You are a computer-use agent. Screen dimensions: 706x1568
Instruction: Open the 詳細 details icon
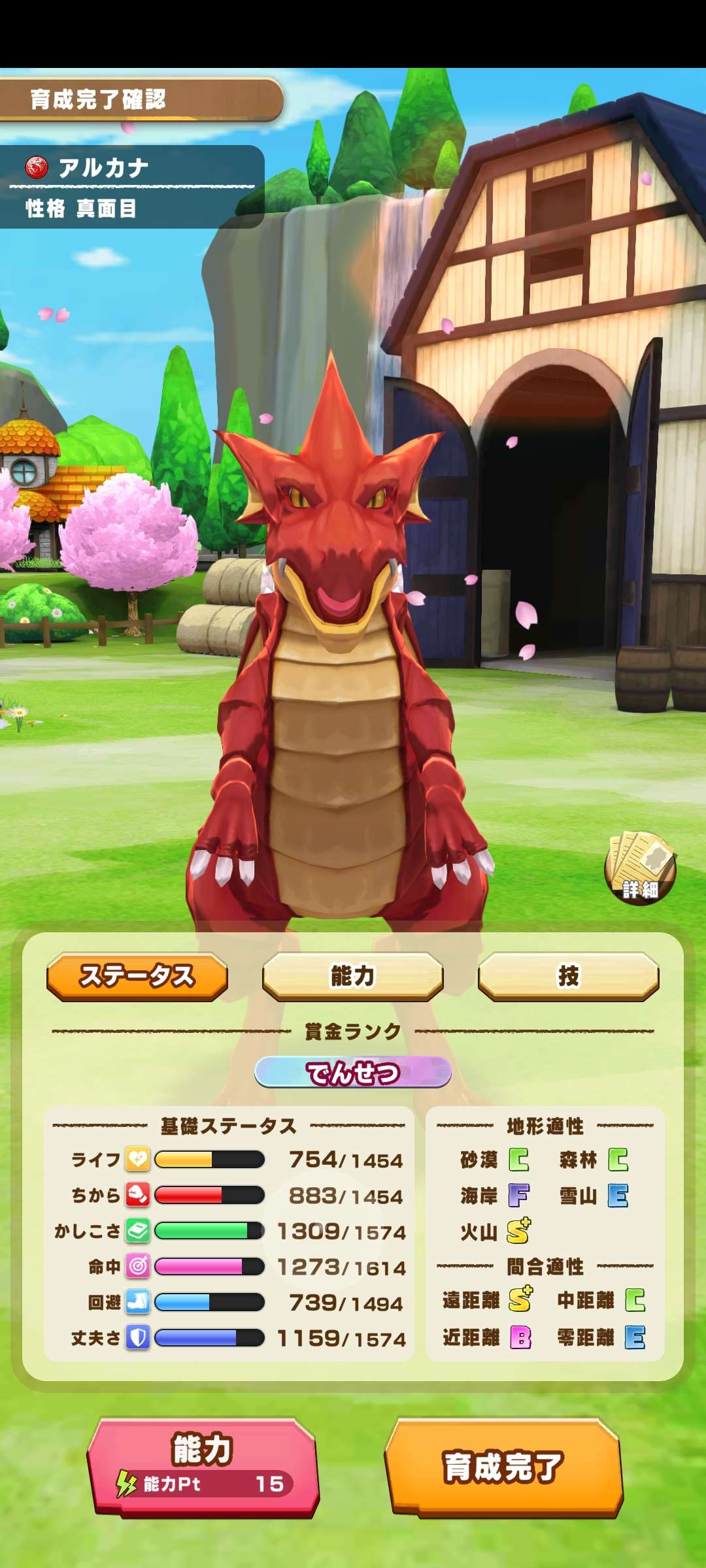pyautogui.click(x=640, y=868)
